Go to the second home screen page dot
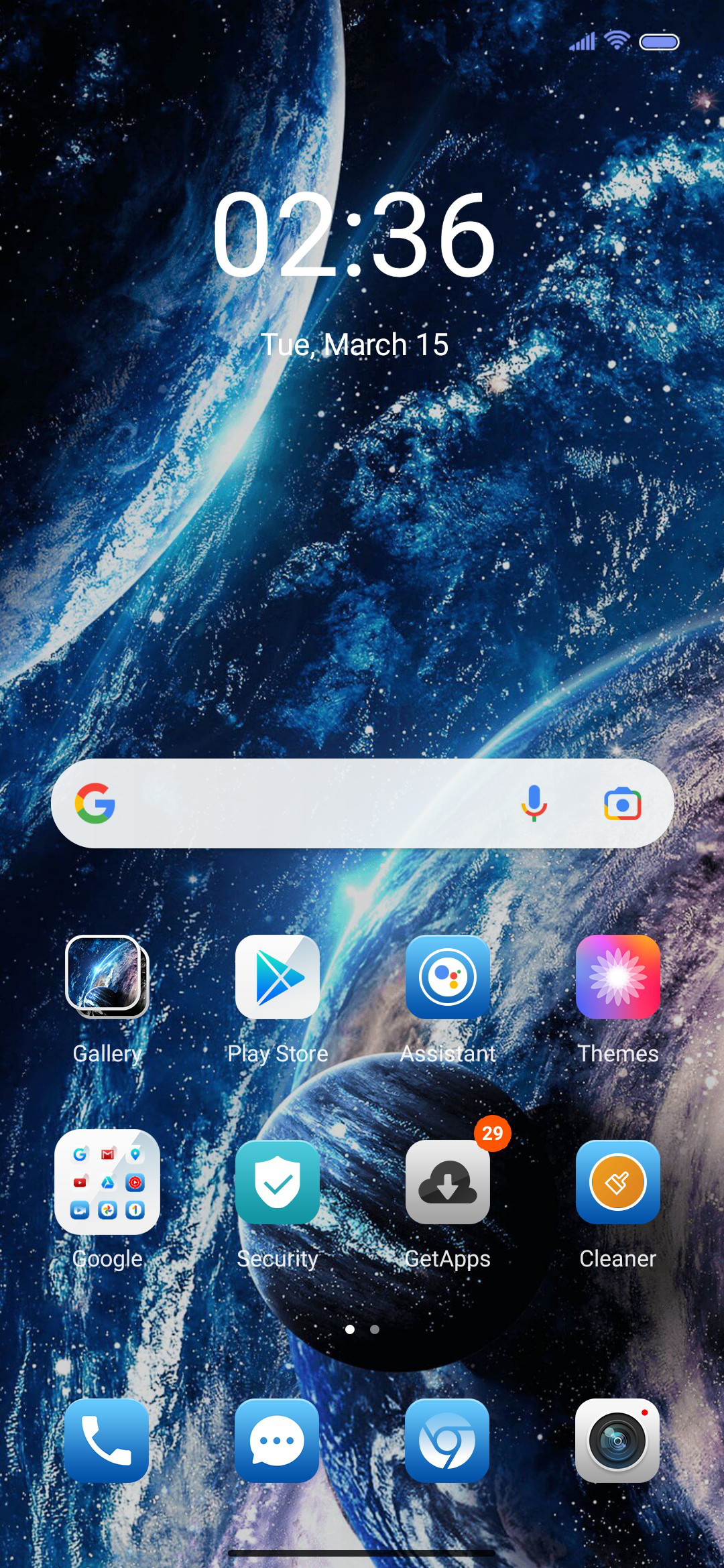The width and height of the screenshot is (724, 1568). tap(375, 1329)
